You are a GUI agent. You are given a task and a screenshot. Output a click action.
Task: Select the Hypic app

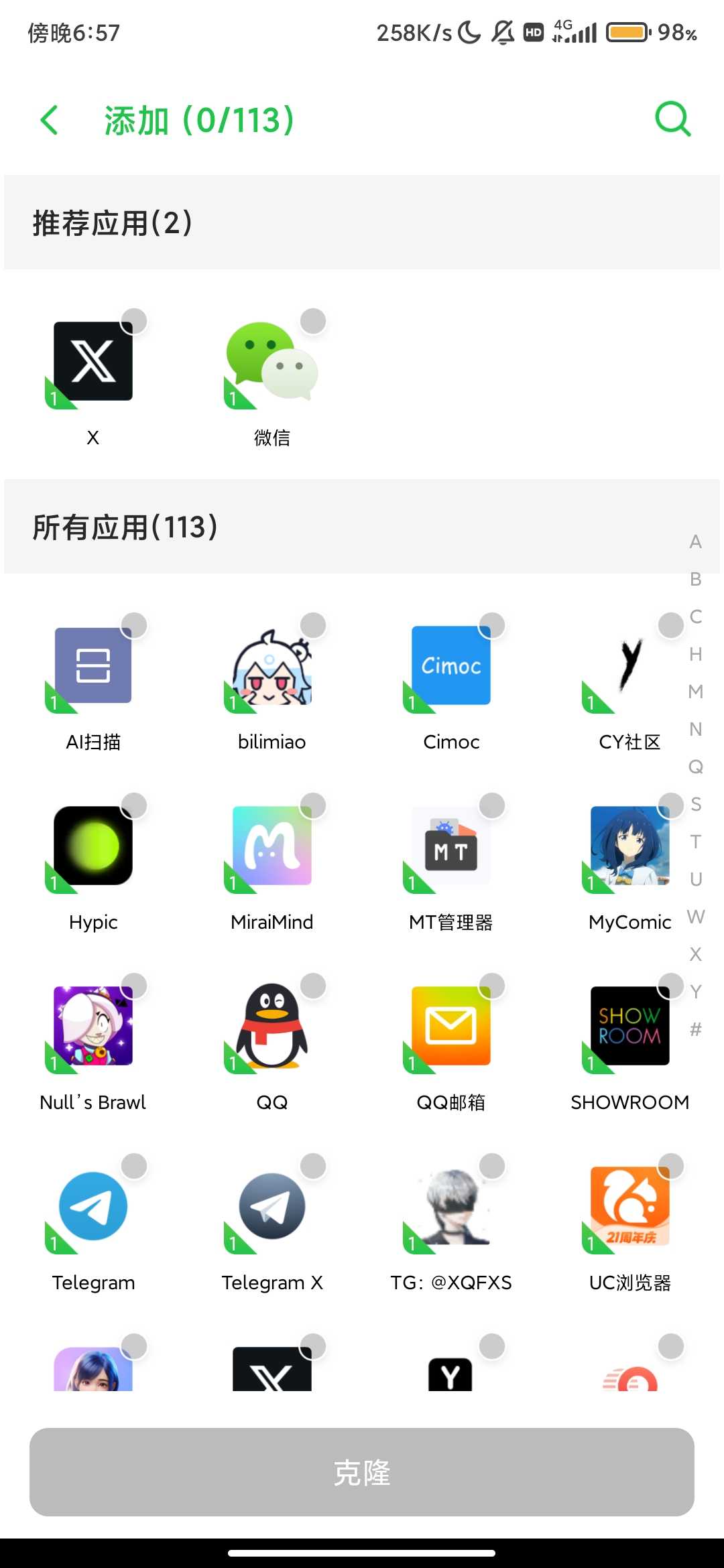(93, 846)
